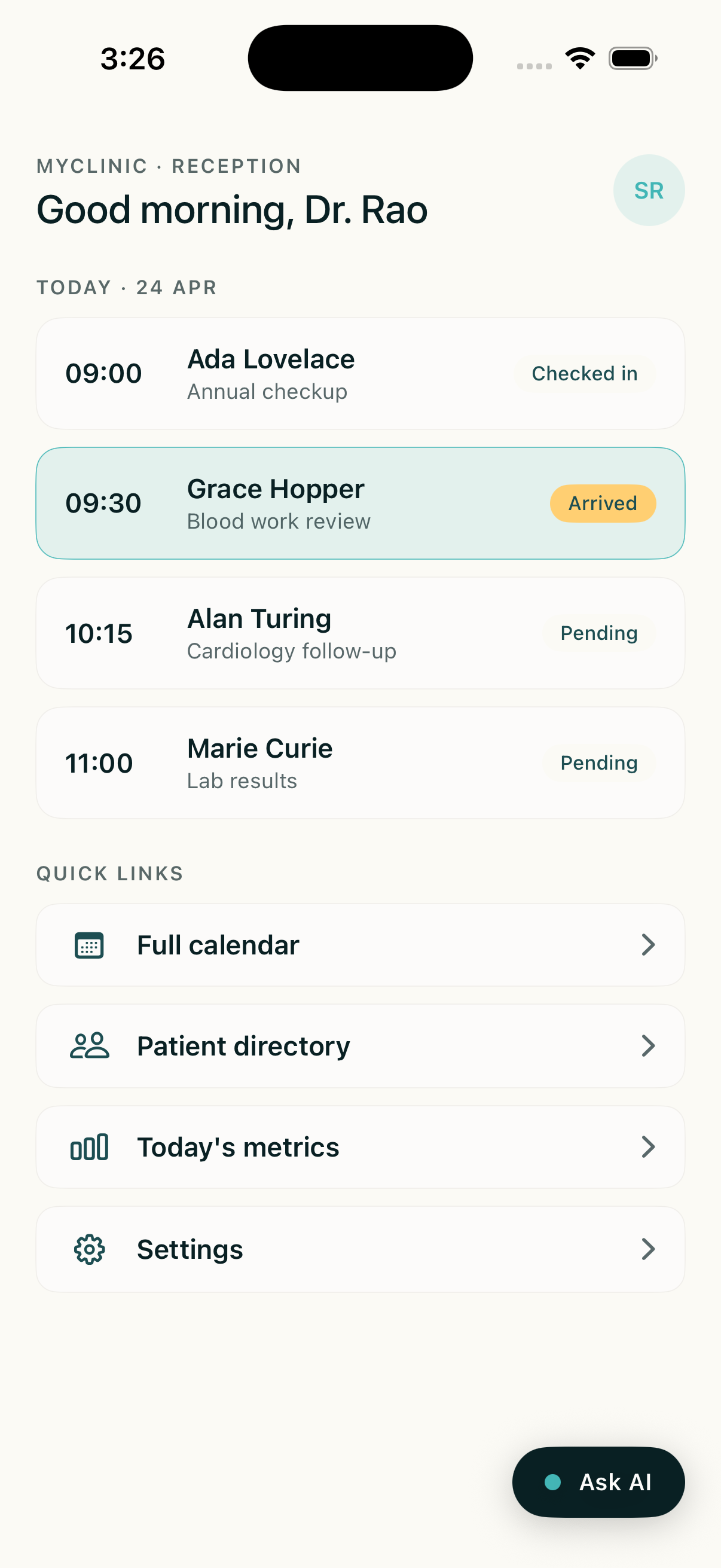721x1568 pixels.
Task: Expand the Patient directory chevron
Action: [x=649, y=1046]
